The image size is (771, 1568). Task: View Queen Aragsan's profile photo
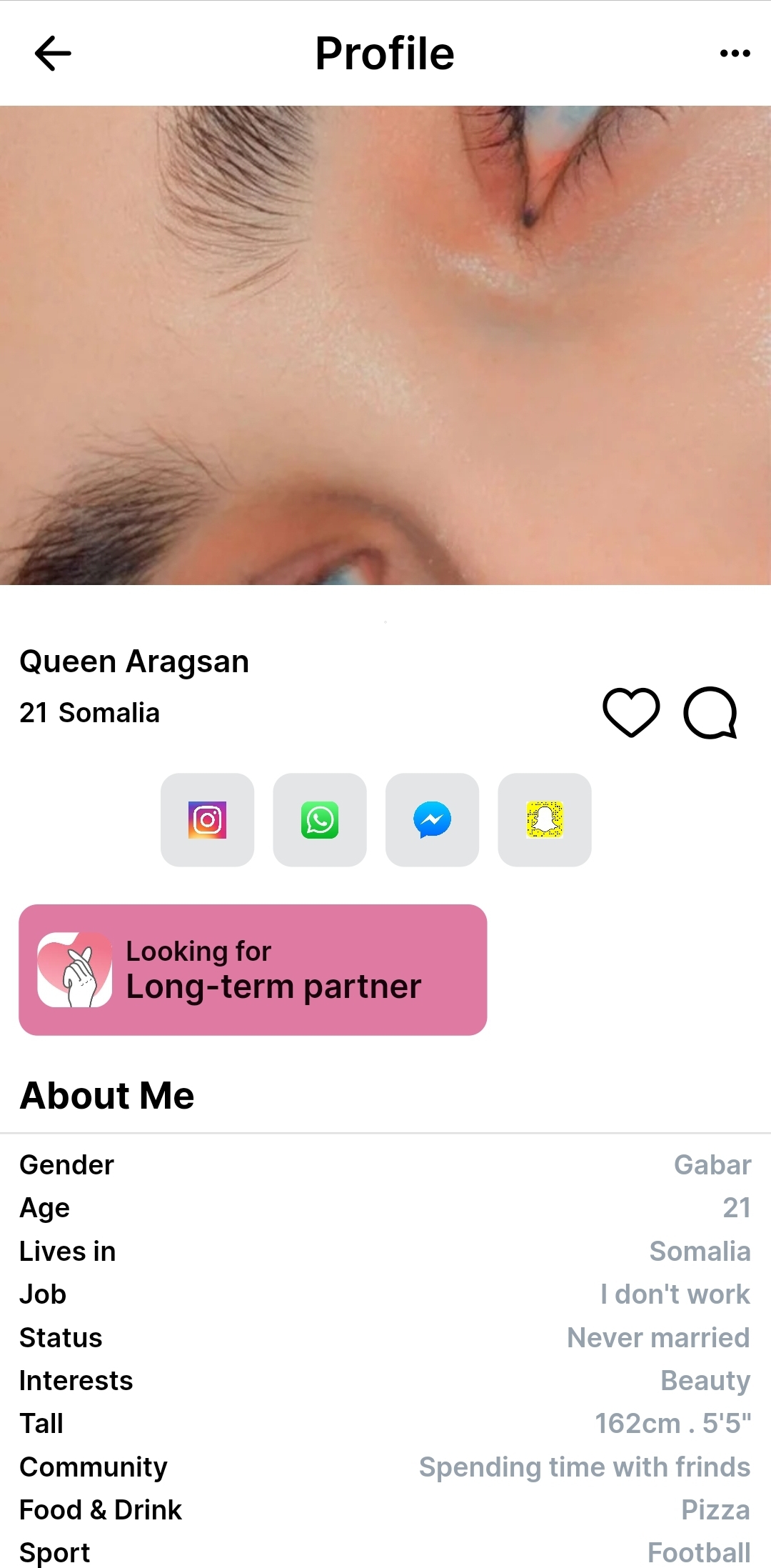click(385, 345)
